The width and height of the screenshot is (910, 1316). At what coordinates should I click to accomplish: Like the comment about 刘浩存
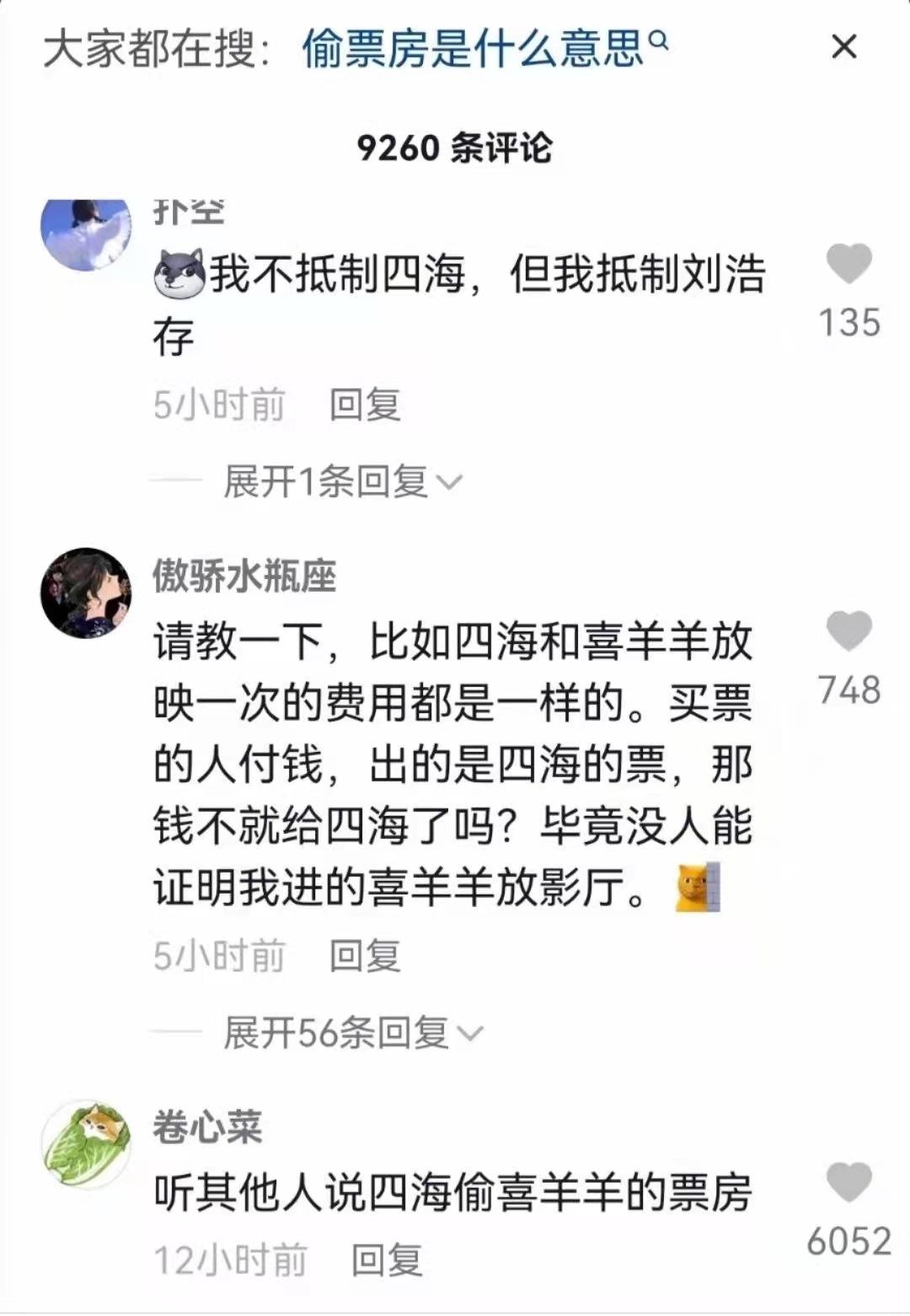[848, 265]
